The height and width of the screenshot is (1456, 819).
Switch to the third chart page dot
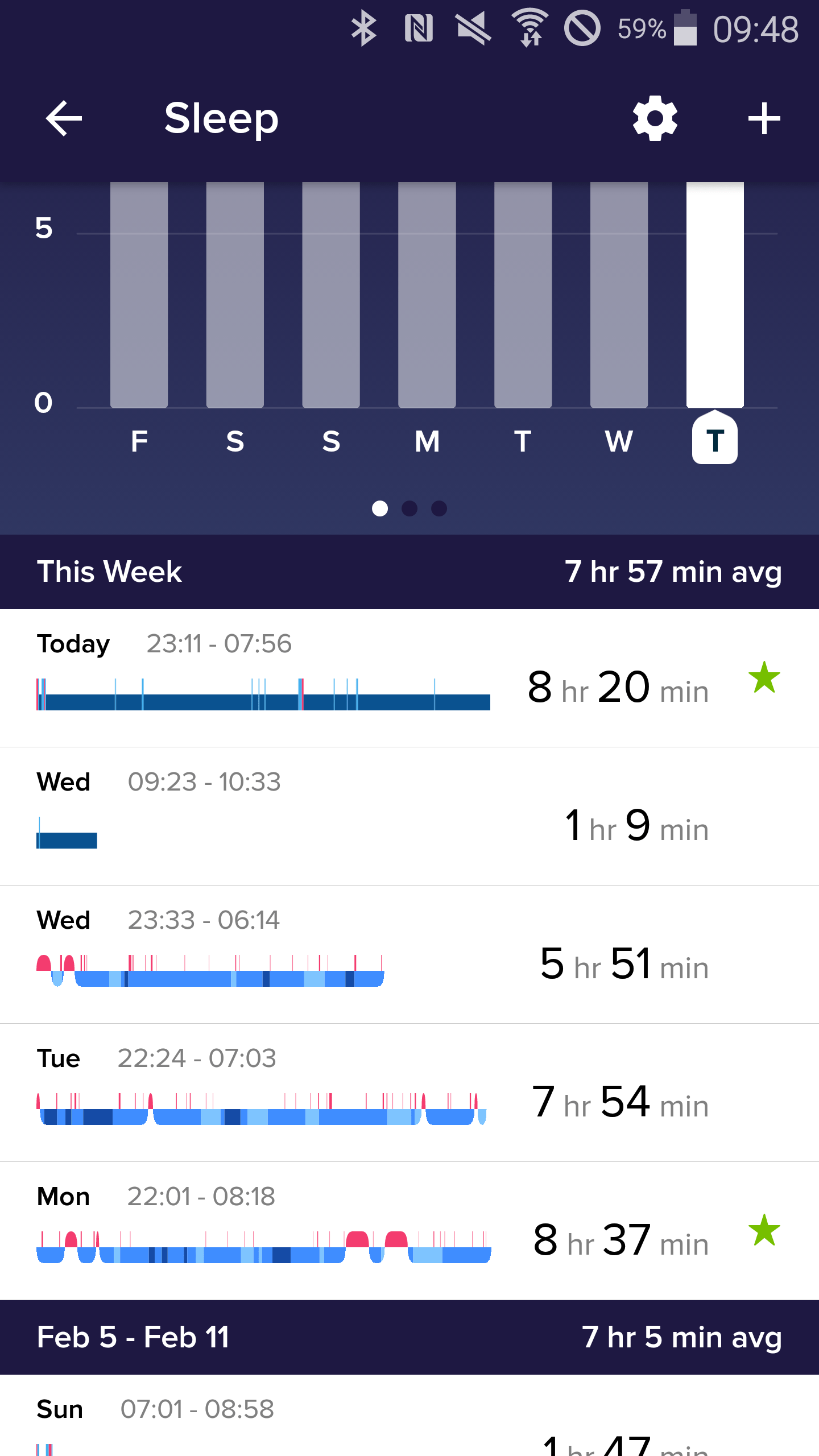point(438,509)
